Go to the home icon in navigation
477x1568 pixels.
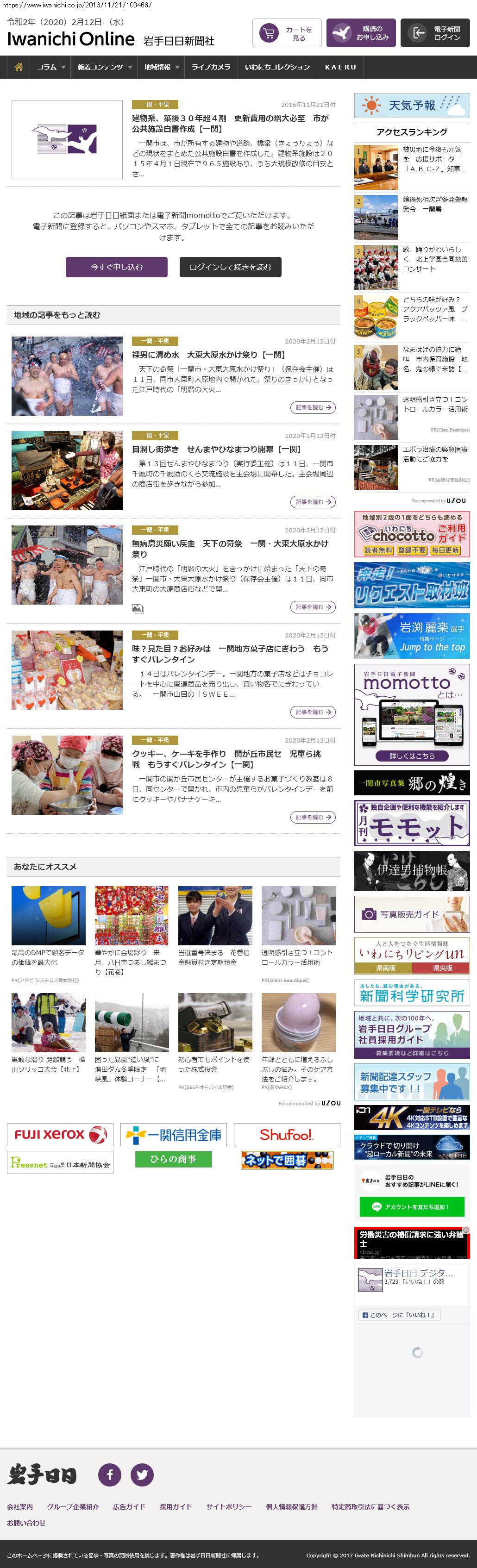pyautogui.click(x=19, y=67)
